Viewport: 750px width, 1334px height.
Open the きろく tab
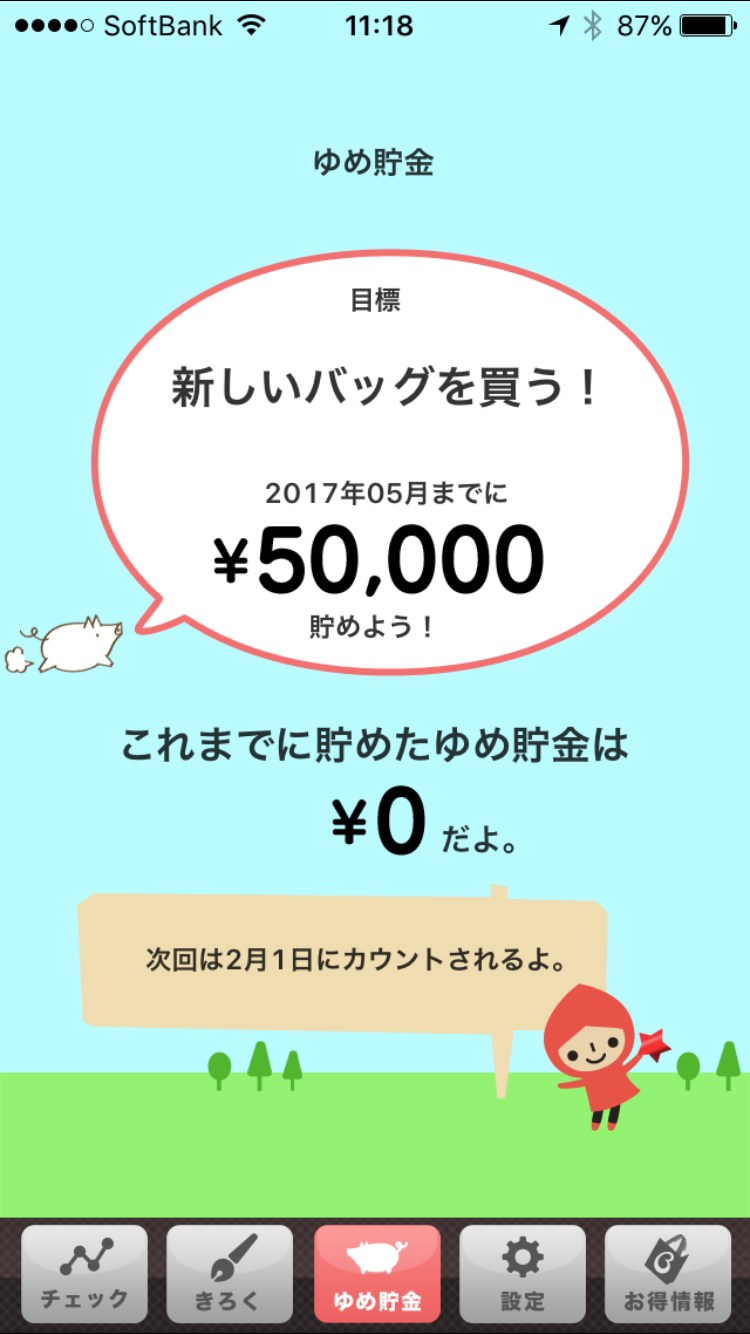[x=229, y=1275]
